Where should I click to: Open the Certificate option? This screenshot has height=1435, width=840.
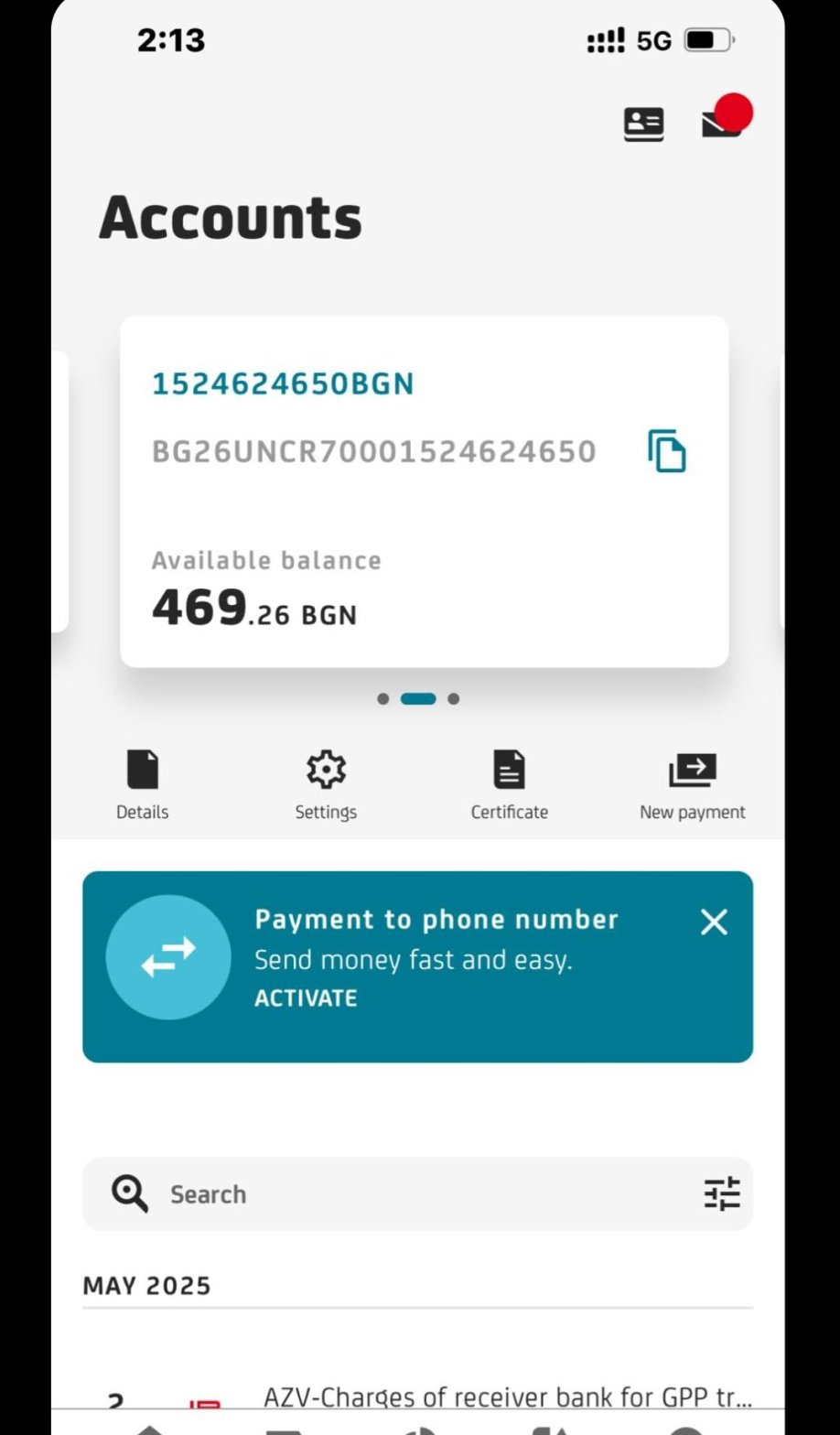point(509,783)
